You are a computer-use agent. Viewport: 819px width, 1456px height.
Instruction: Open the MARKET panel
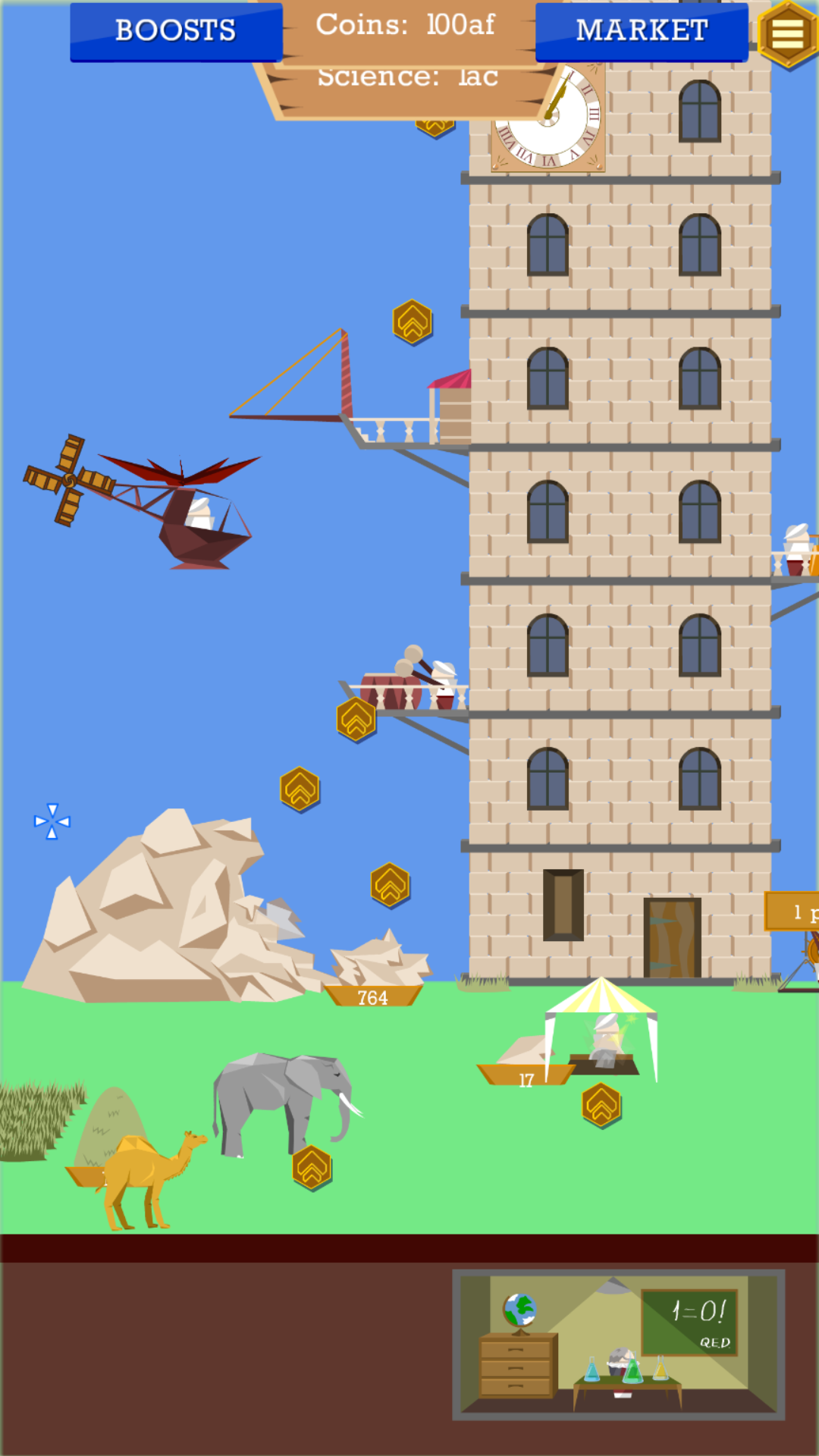coord(641,31)
